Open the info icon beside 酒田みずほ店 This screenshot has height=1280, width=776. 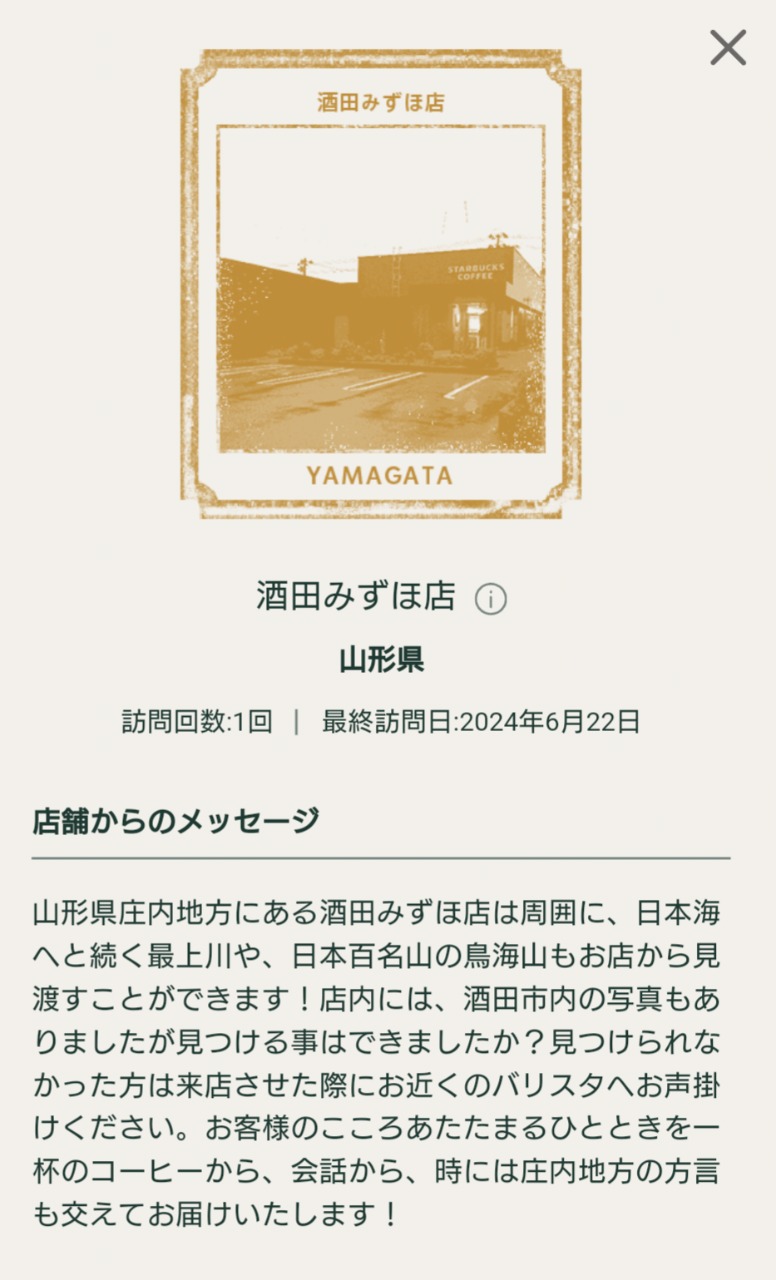point(490,599)
